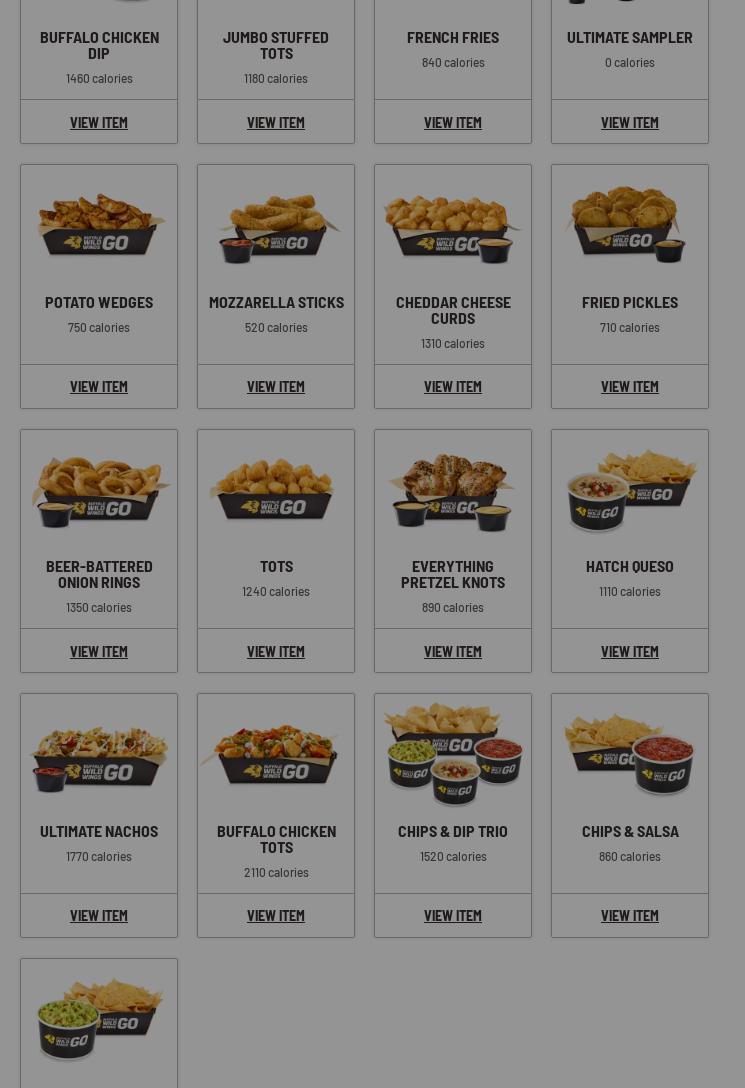The width and height of the screenshot is (745, 1088).
Task: View item for Ultimate Nachos
Action: tap(98, 915)
